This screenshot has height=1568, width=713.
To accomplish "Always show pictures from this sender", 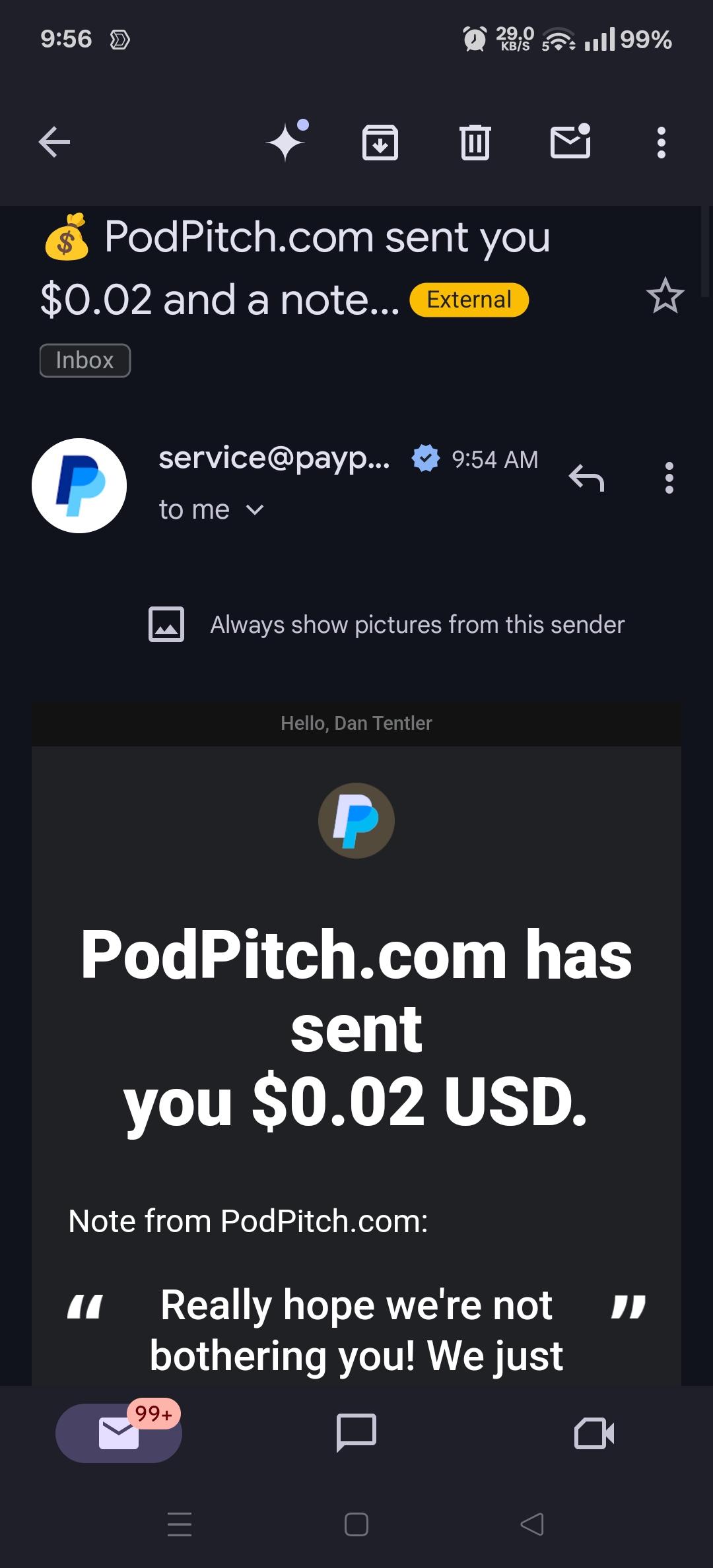I will pyautogui.click(x=417, y=624).
